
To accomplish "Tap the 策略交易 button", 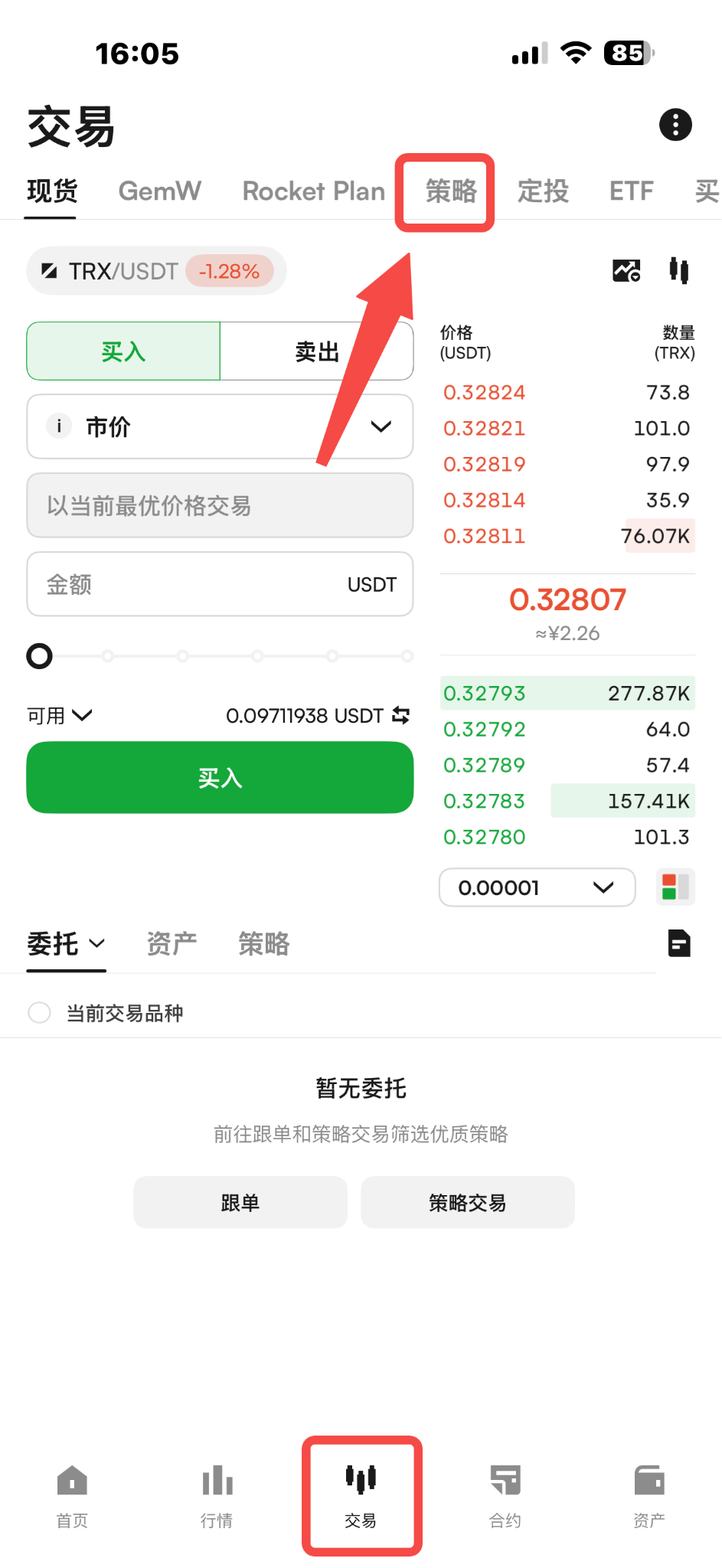I will tap(468, 1203).
